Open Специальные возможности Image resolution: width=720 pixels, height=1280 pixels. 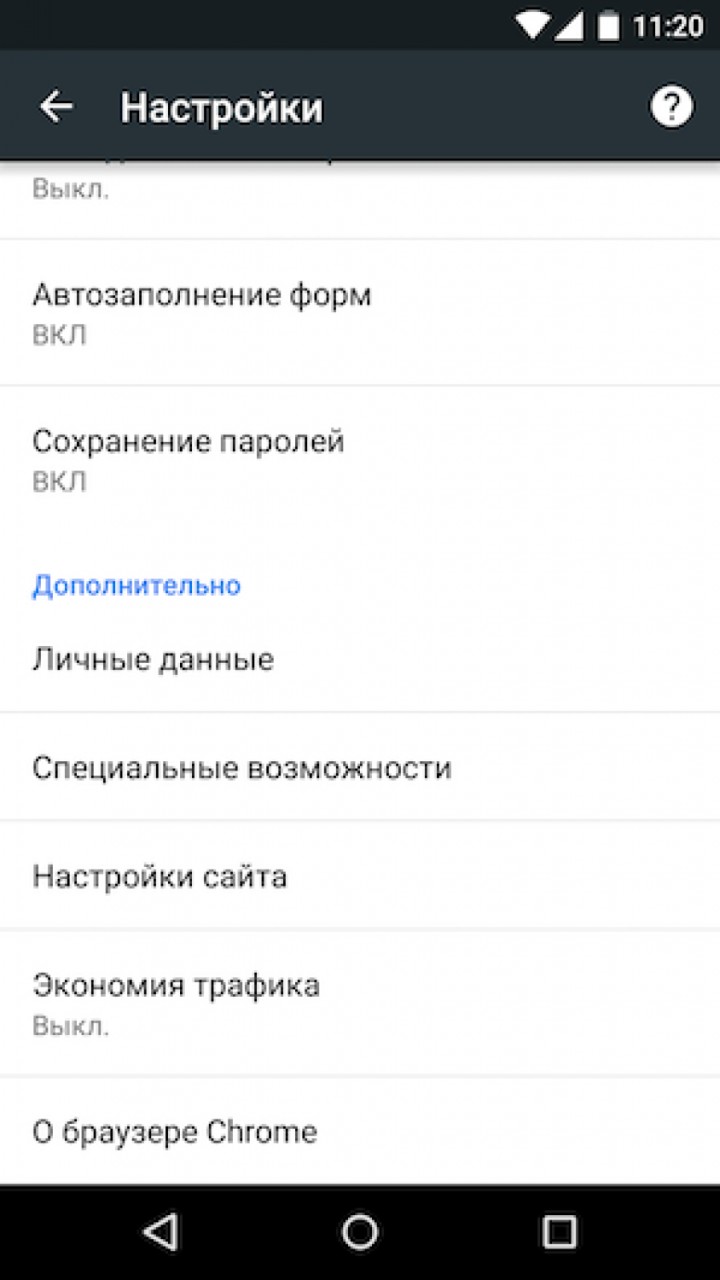pyautogui.click(x=360, y=768)
